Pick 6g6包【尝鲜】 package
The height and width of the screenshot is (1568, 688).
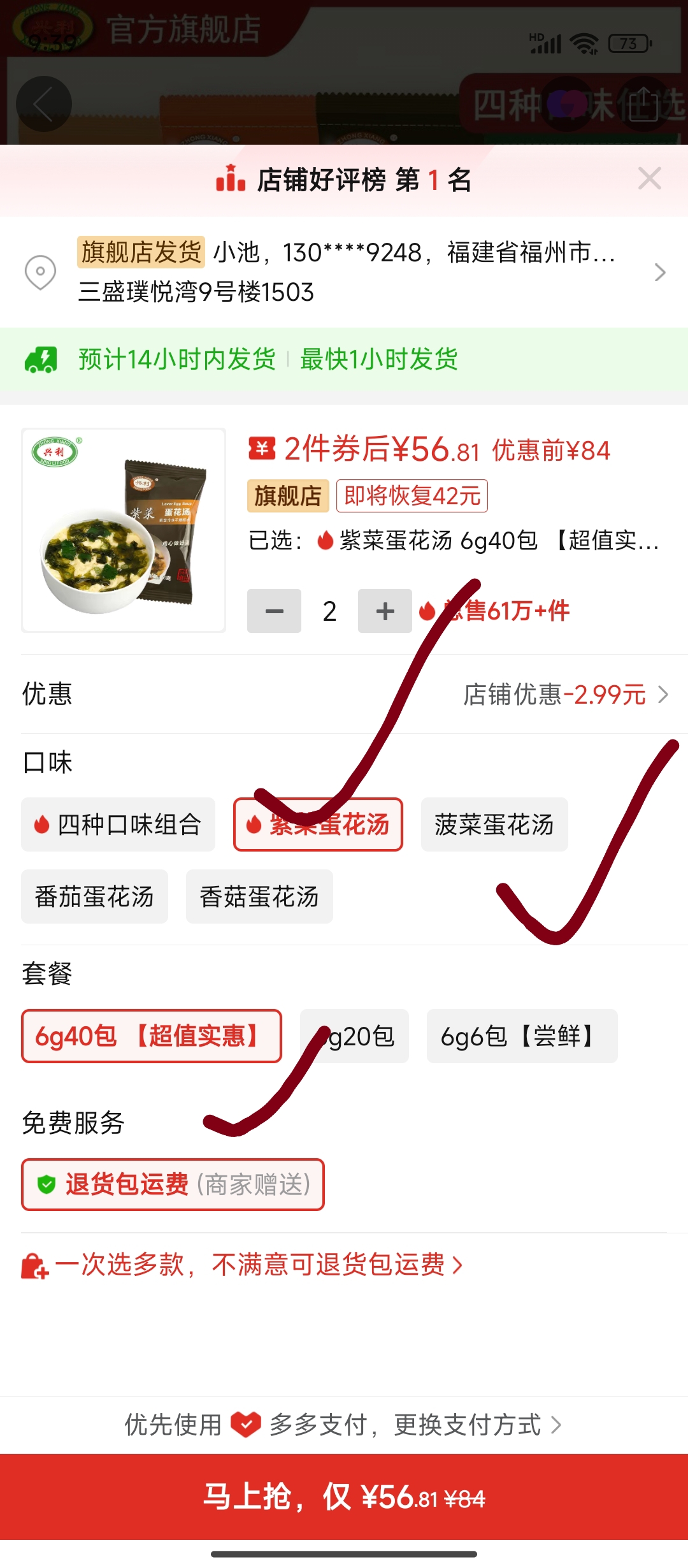[x=522, y=1036]
